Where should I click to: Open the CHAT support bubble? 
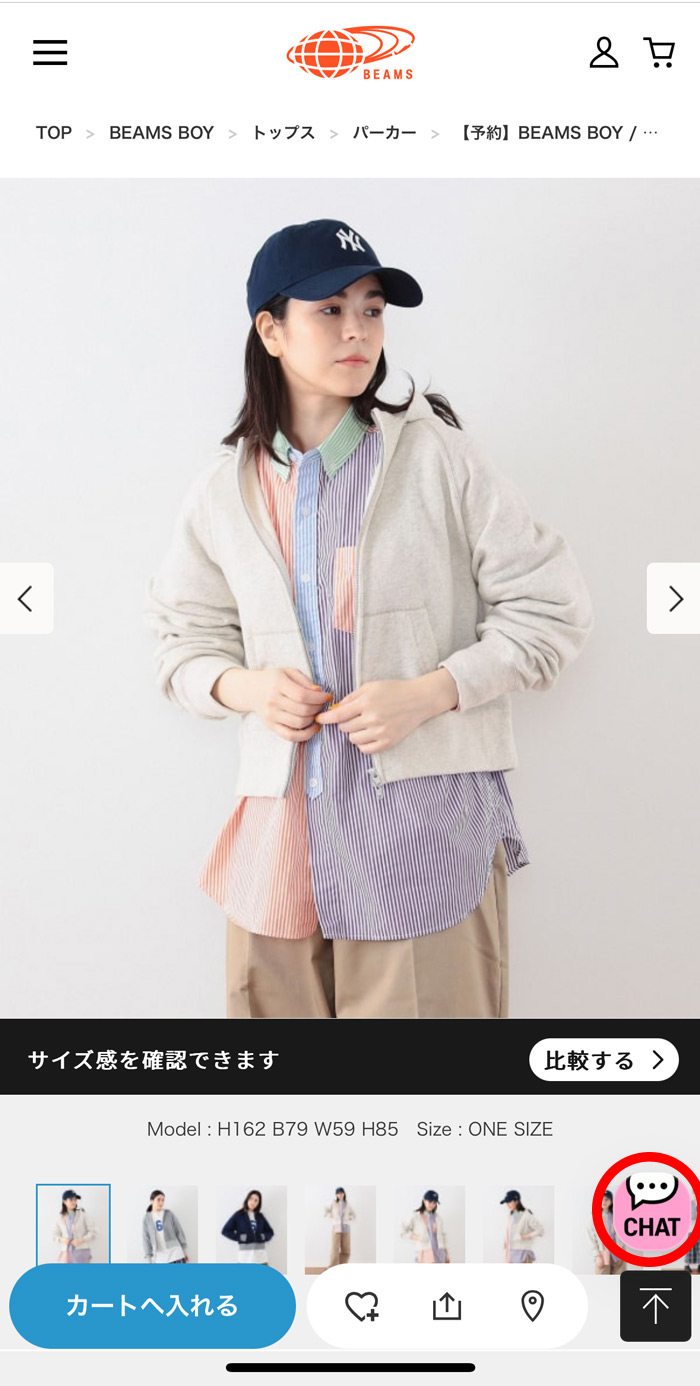click(x=651, y=1209)
